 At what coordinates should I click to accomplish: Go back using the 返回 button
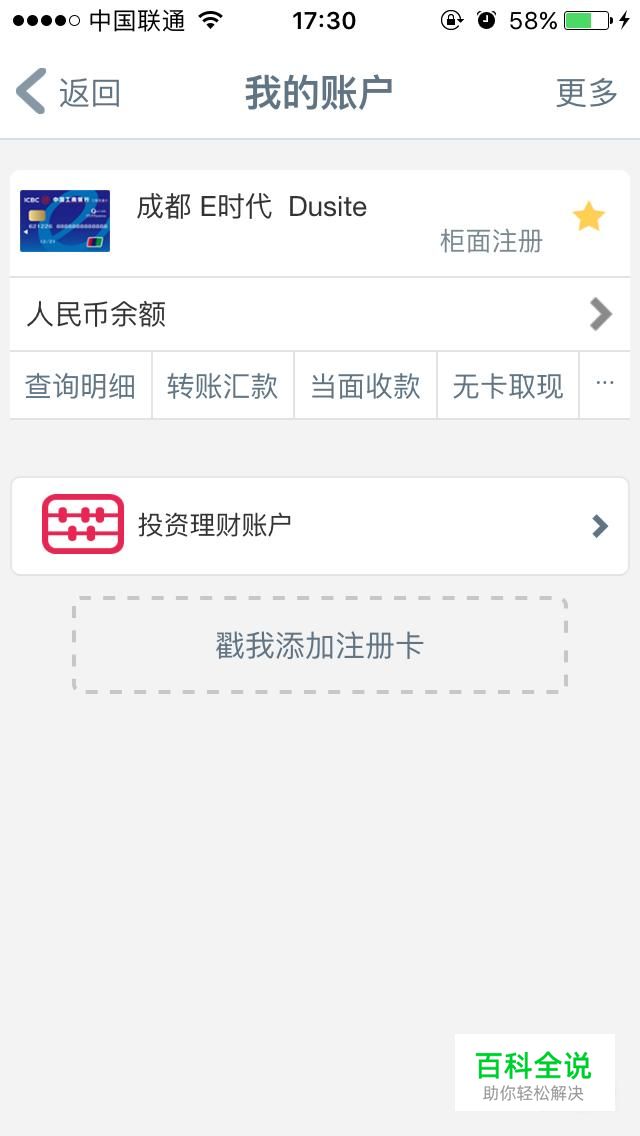(x=68, y=92)
